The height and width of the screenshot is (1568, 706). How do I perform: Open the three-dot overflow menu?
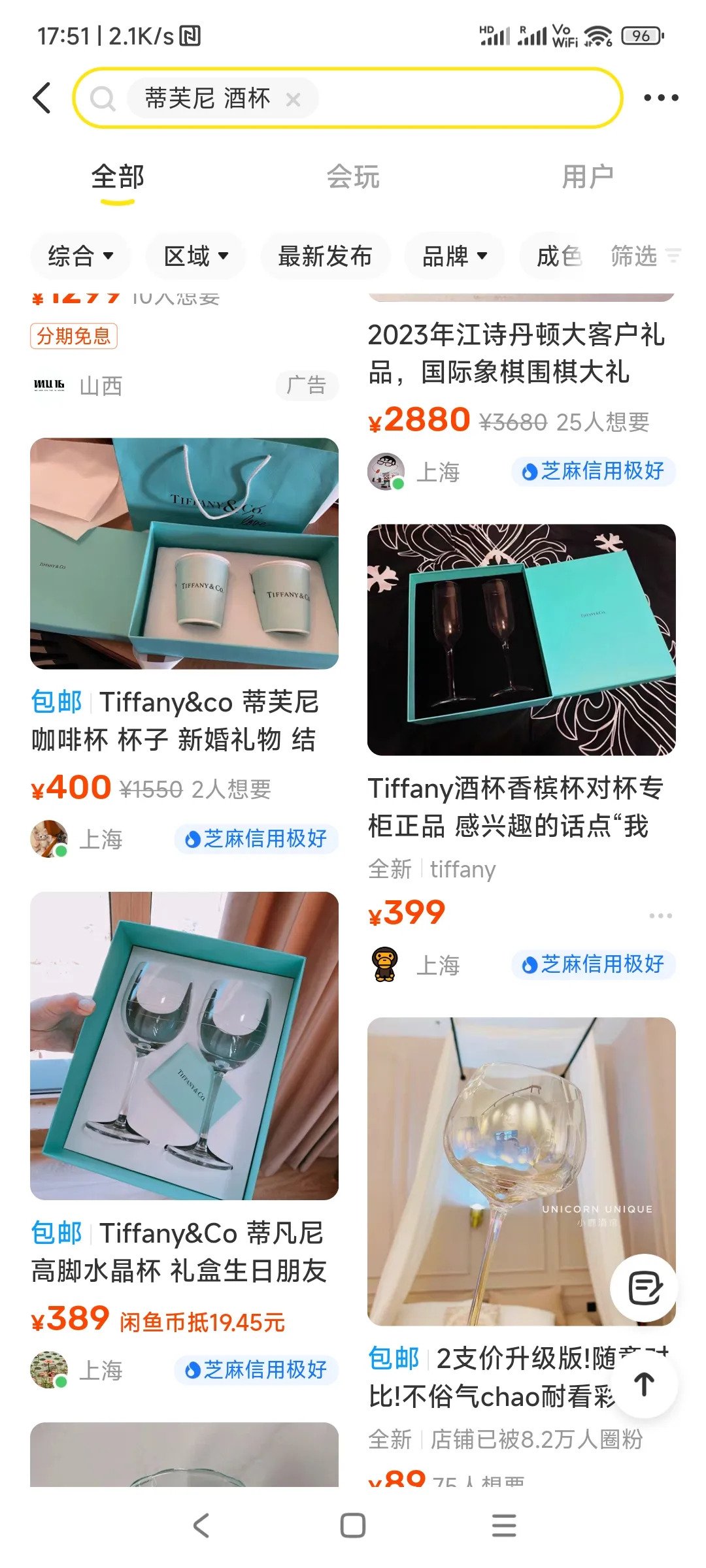(661, 98)
